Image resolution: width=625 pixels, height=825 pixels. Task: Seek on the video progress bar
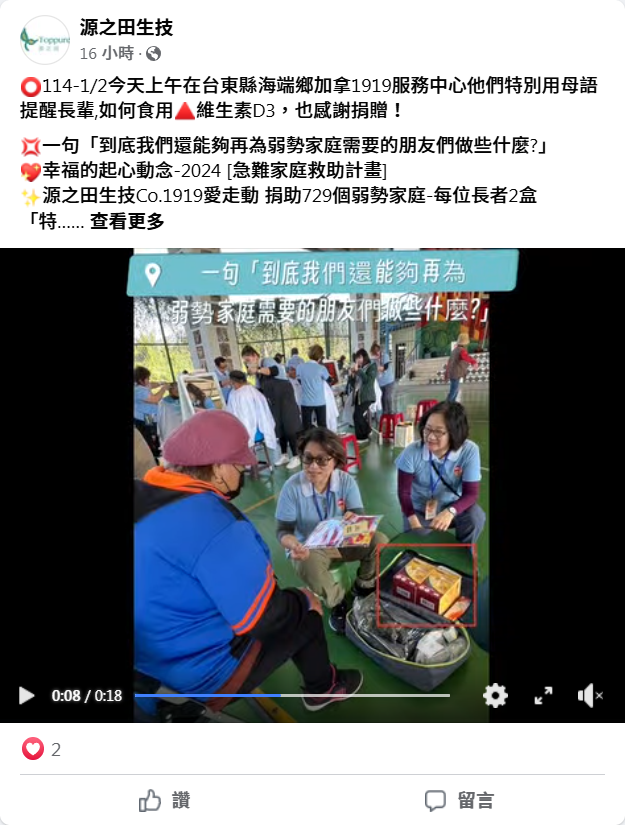(x=292, y=695)
